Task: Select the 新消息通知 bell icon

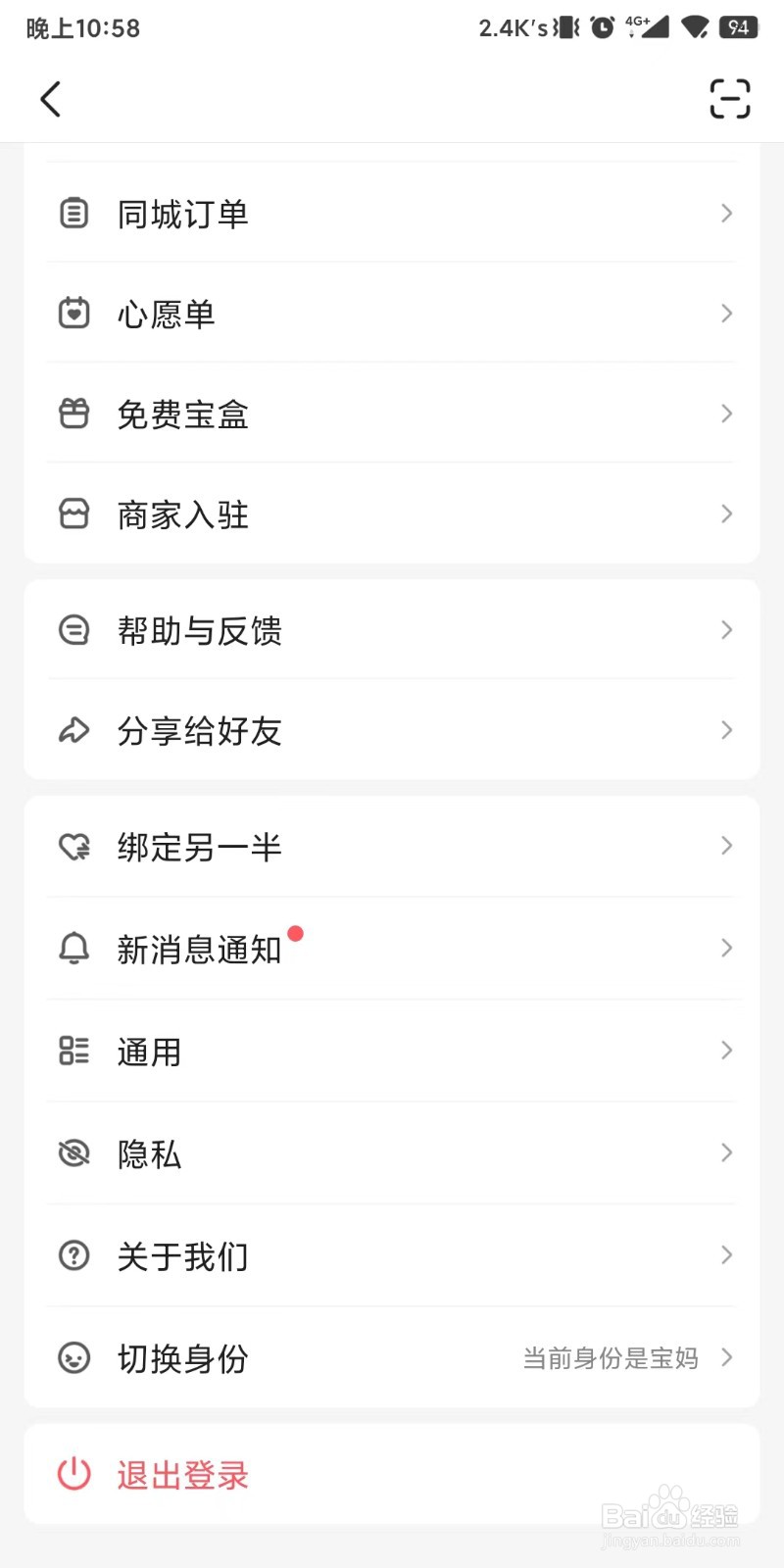Action: coord(73,948)
